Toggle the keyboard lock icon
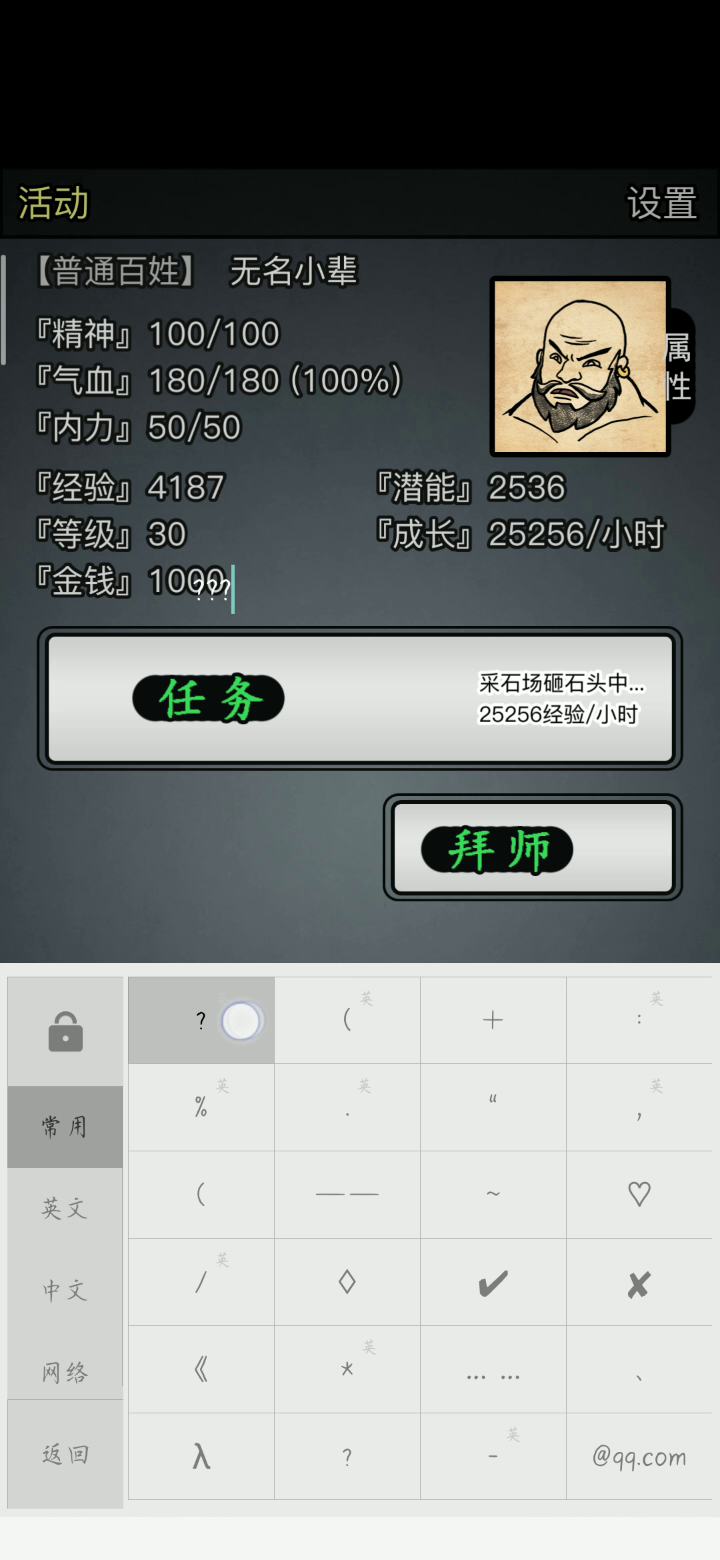 [x=65, y=1031]
